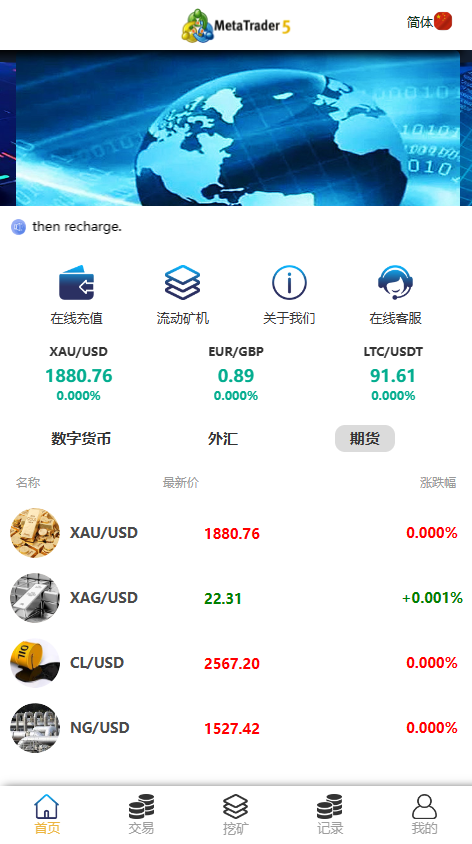This screenshot has width=472, height=844.
Task: Contact 在线客服 online support
Action: click(x=395, y=295)
